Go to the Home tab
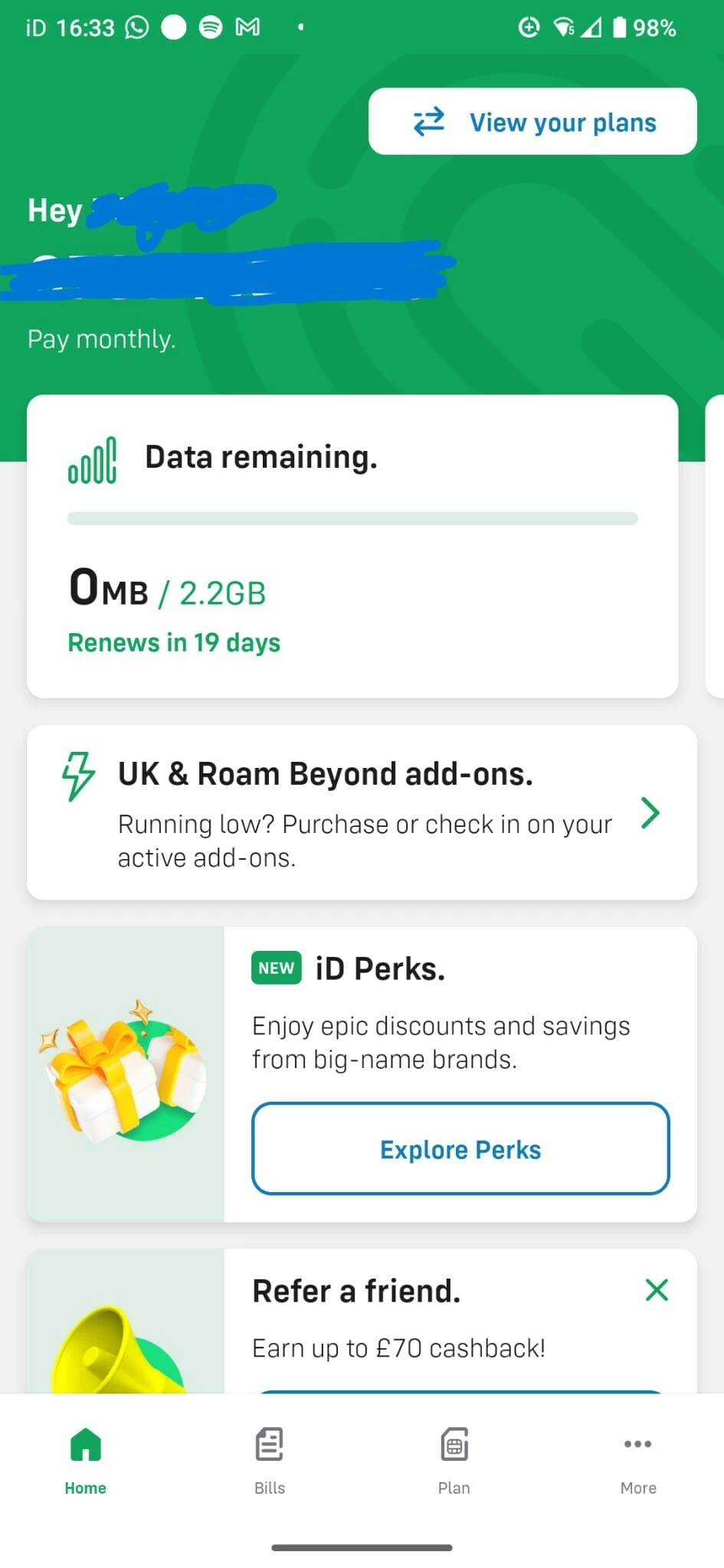Screen dimensions: 724x1568 click(x=85, y=1460)
